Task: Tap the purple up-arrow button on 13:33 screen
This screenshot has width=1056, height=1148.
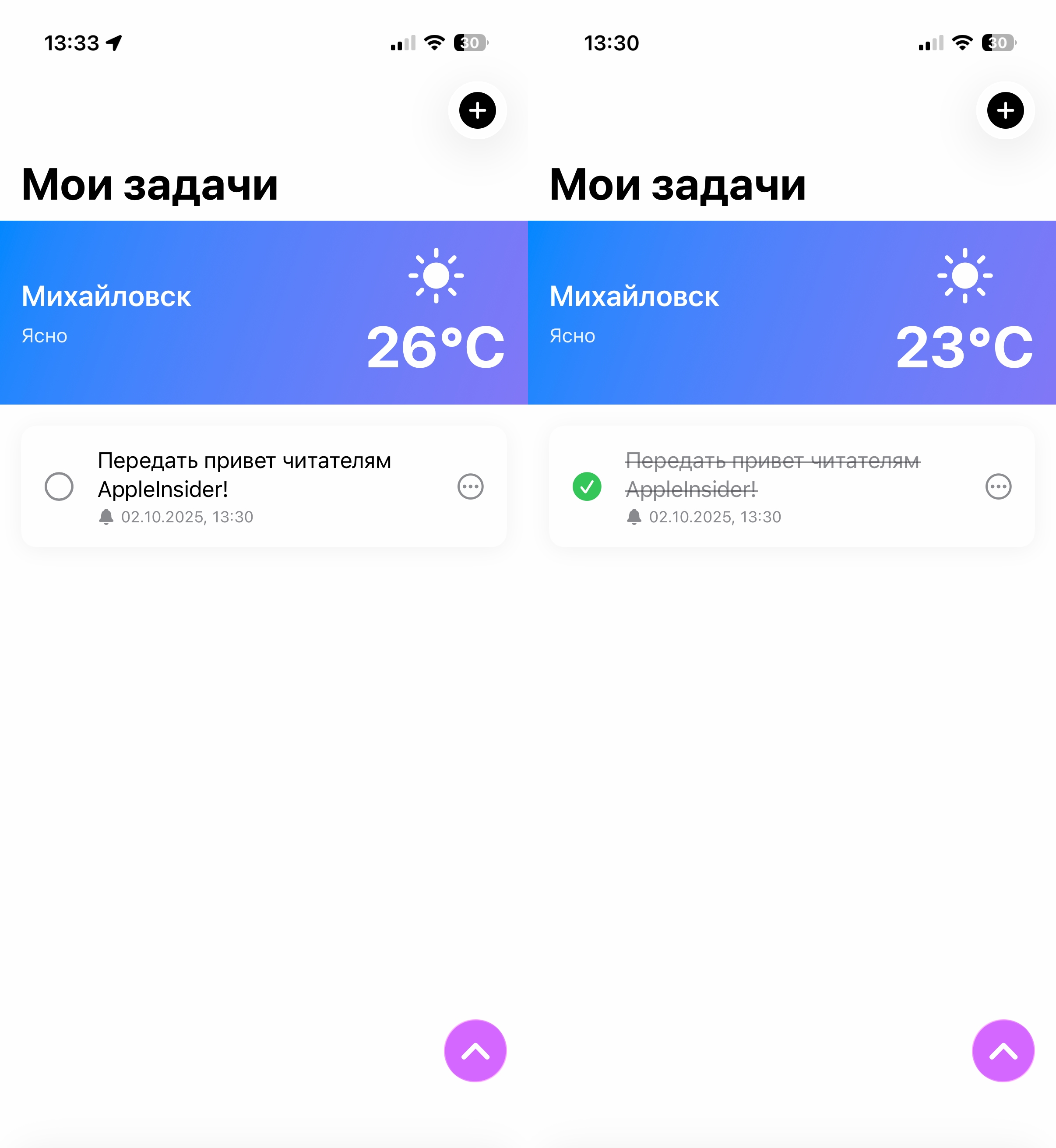Action: point(475,1050)
